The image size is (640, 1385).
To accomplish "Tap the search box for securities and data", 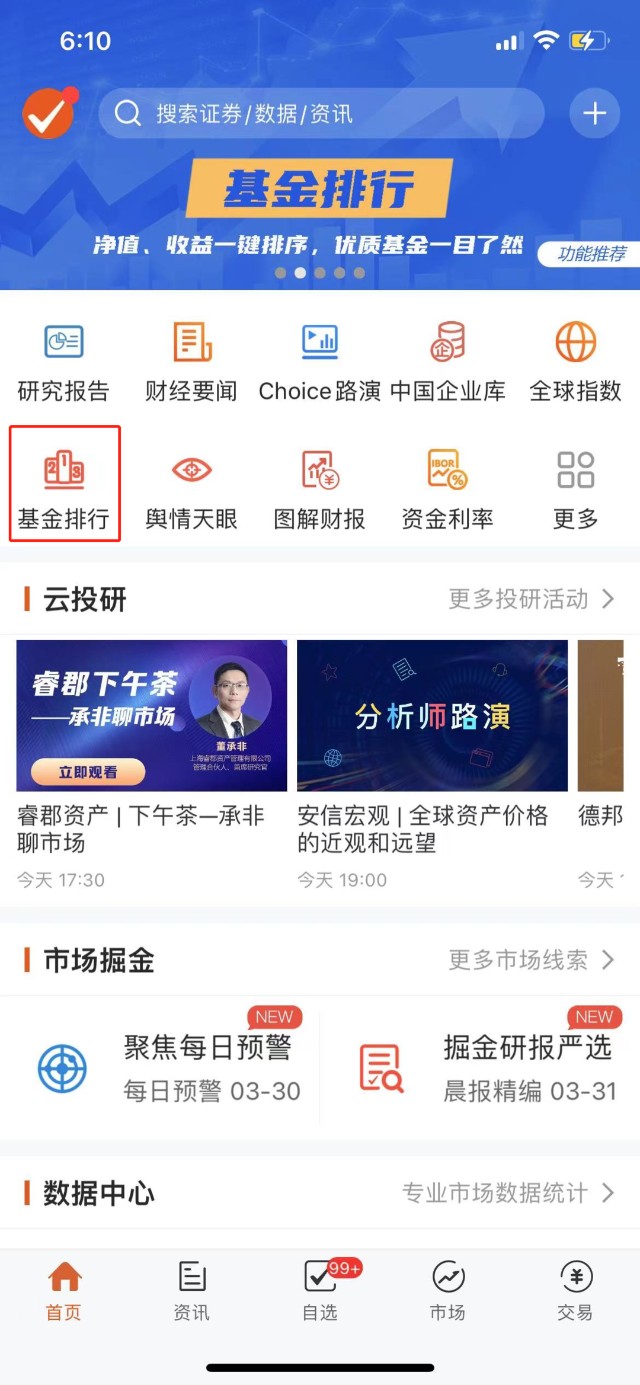I will click(321, 114).
